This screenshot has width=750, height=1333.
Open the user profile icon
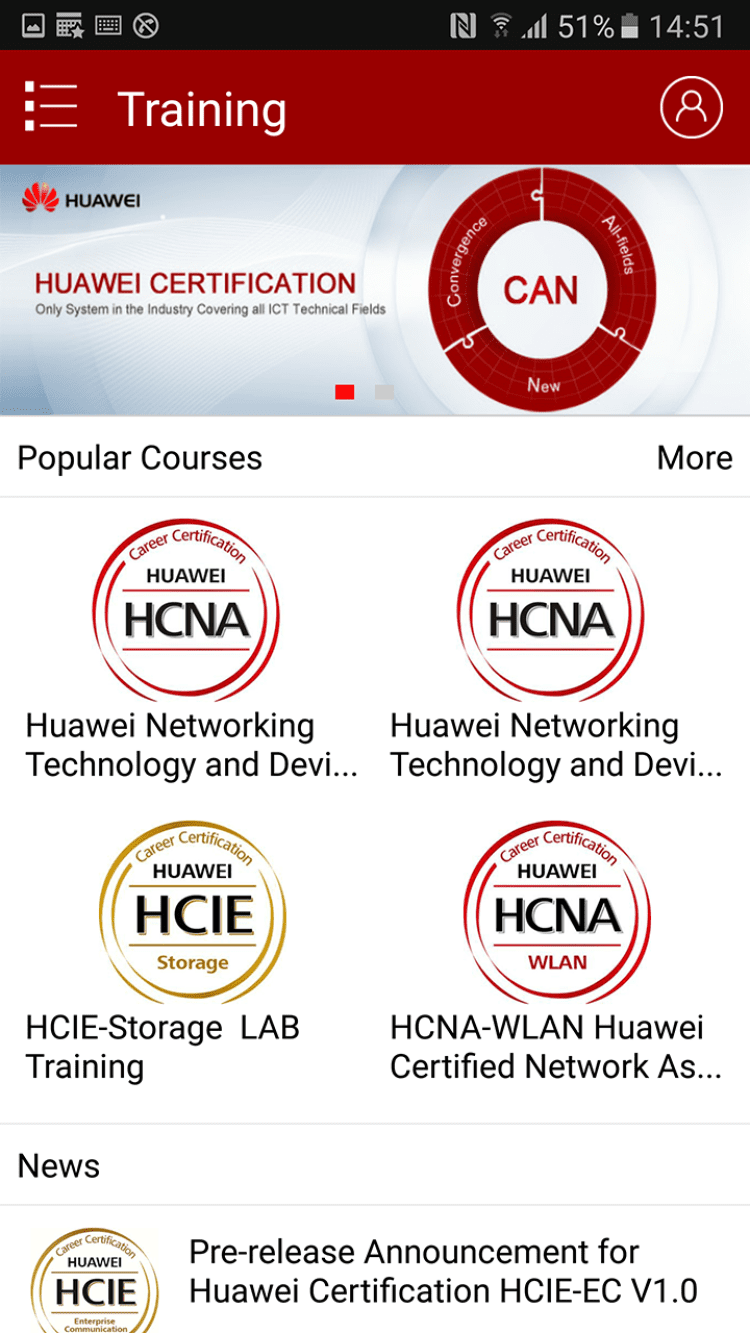tap(691, 107)
